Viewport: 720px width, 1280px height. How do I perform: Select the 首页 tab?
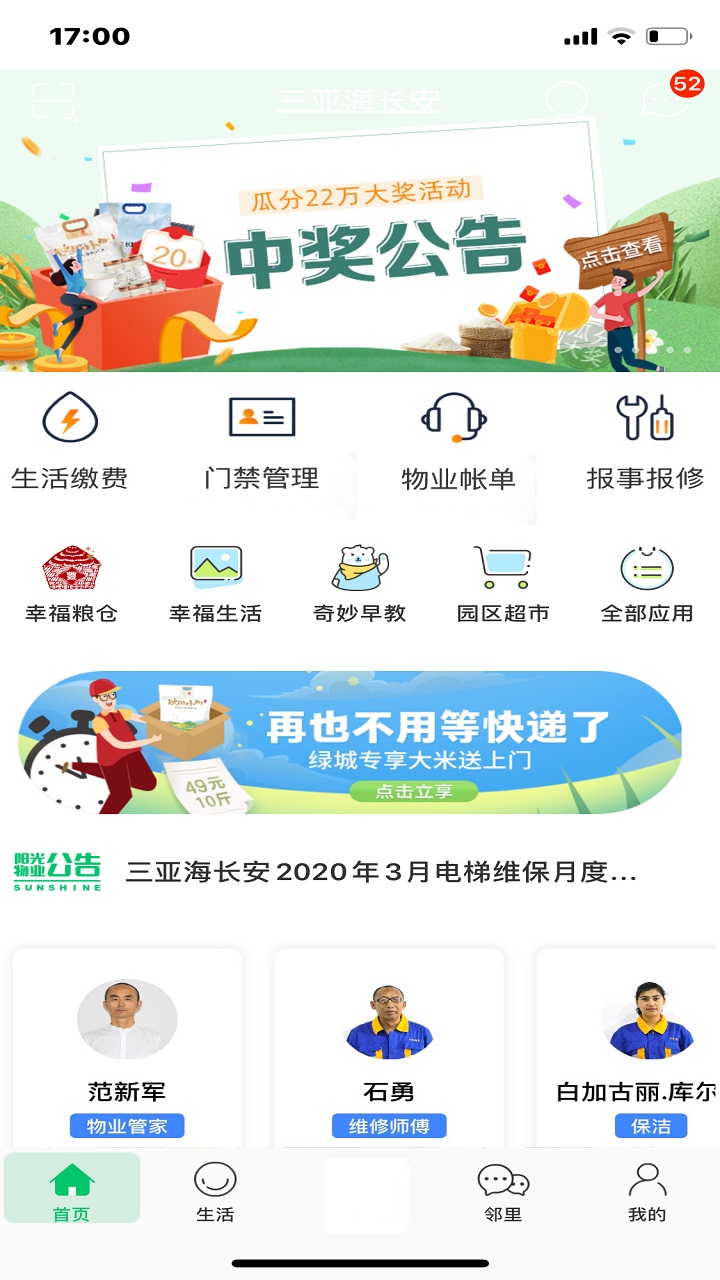[x=72, y=1188]
